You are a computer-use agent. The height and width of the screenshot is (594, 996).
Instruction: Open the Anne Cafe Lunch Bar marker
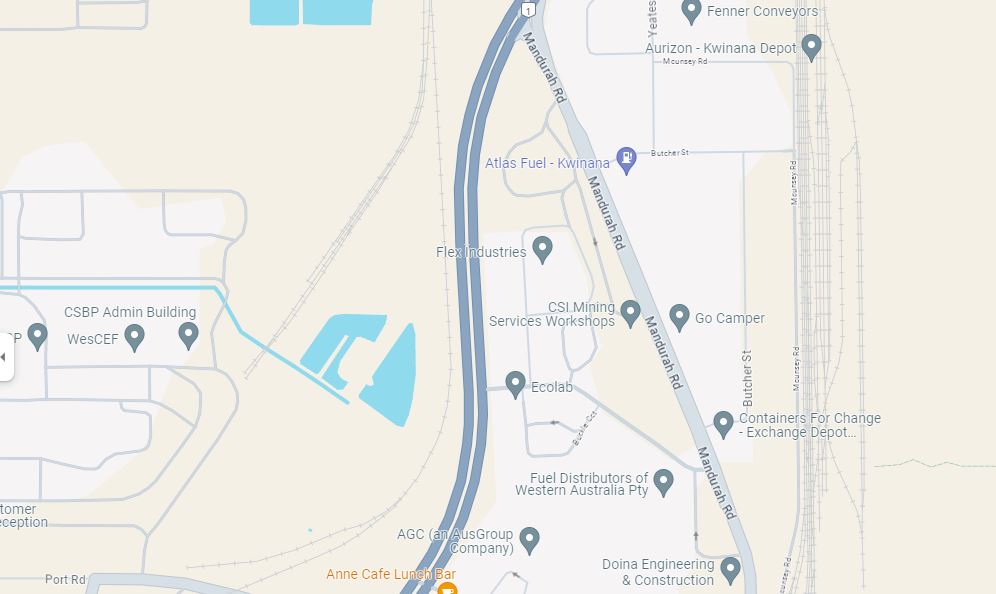click(447, 587)
